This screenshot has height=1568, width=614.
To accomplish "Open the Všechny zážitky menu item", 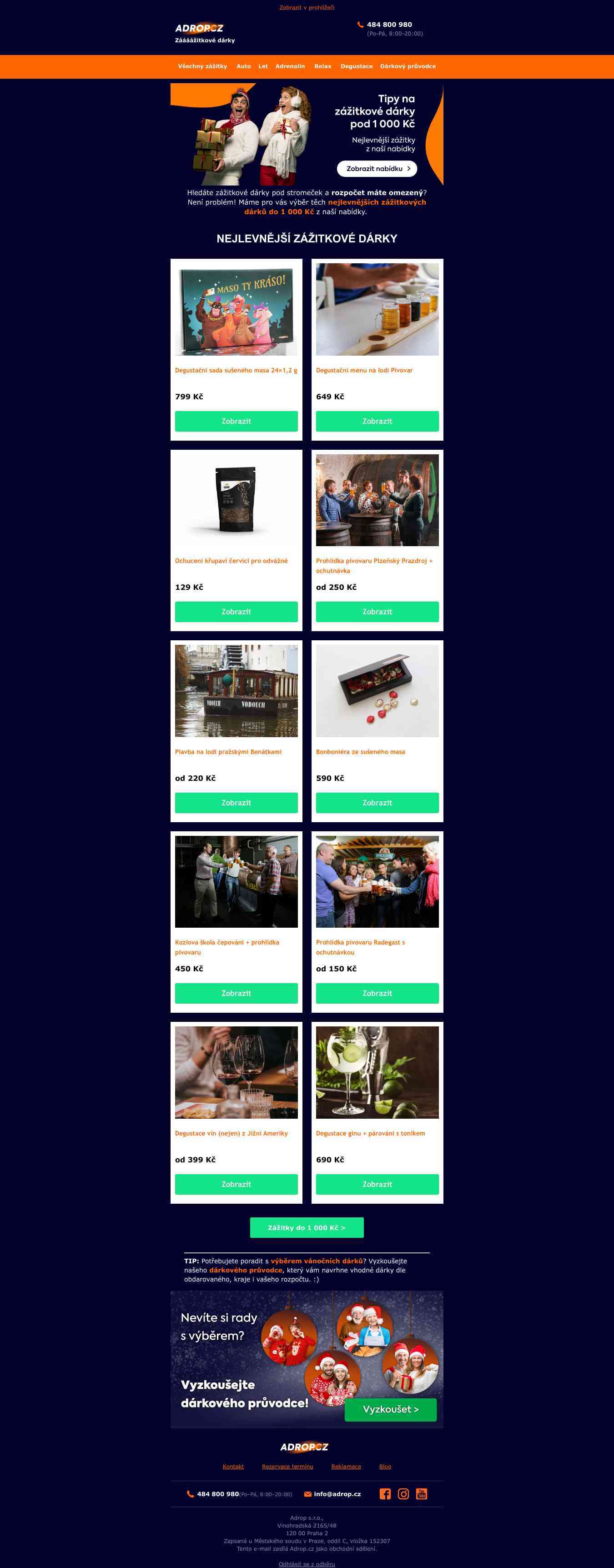I will pos(202,66).
